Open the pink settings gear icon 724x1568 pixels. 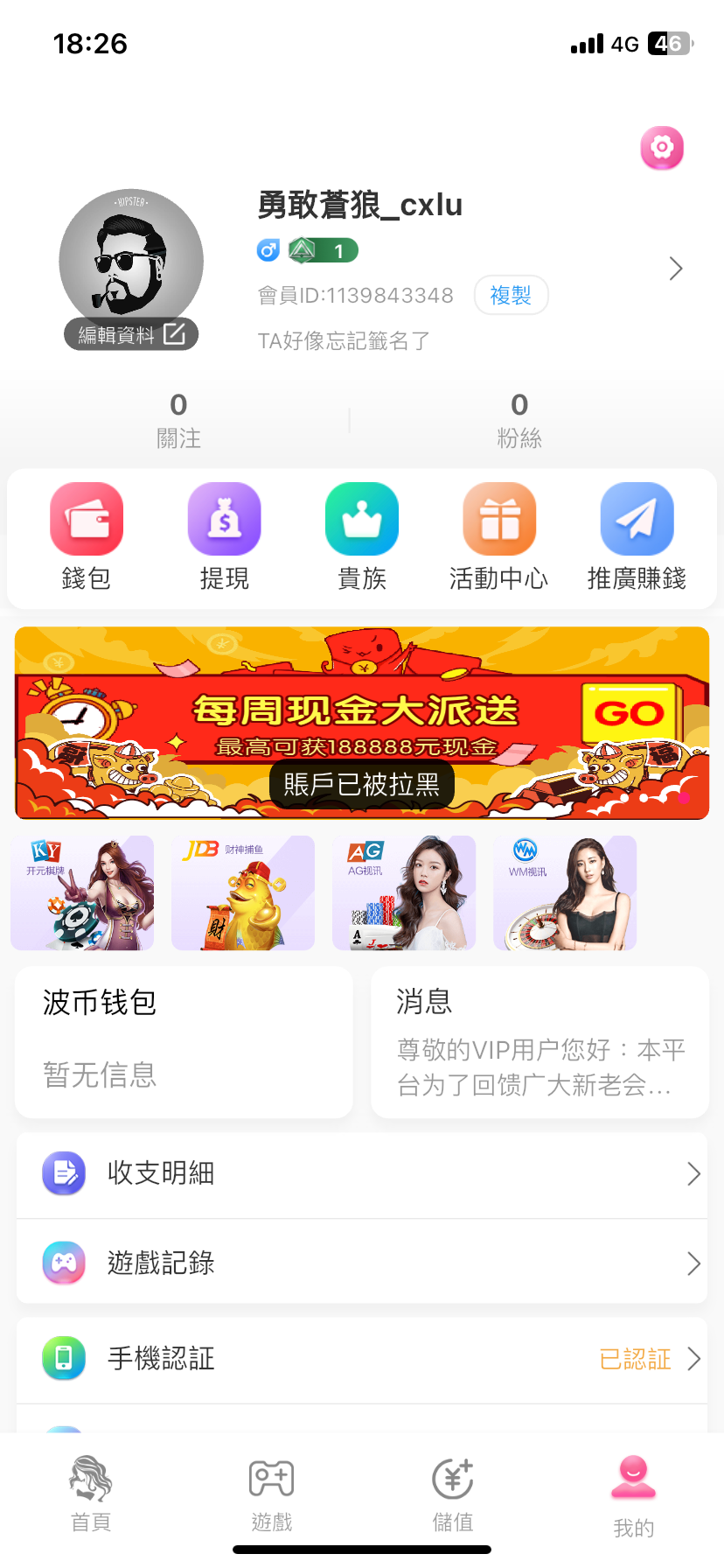[x=662, y=148]
